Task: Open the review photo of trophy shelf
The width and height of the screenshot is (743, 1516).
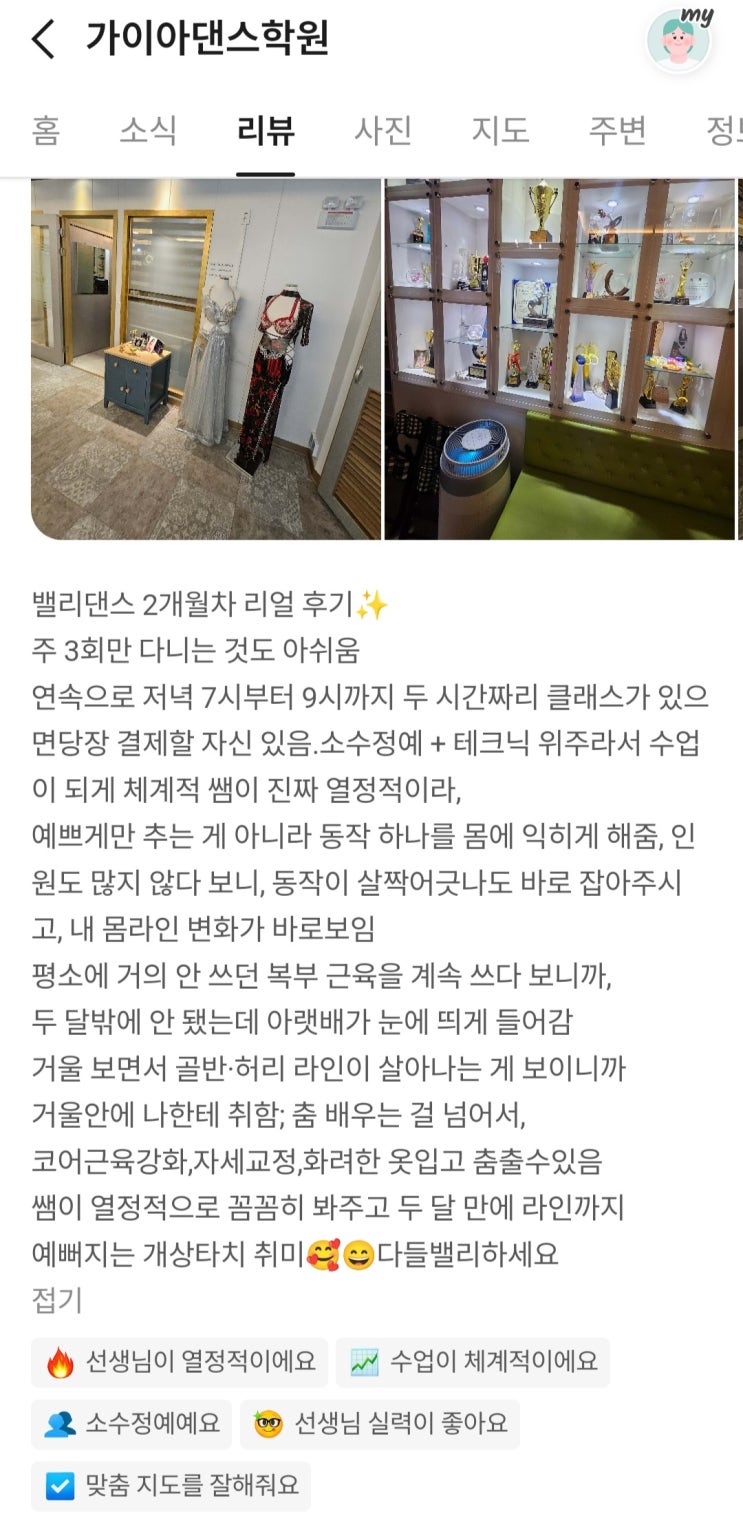Action: click(x=560, y=359)
